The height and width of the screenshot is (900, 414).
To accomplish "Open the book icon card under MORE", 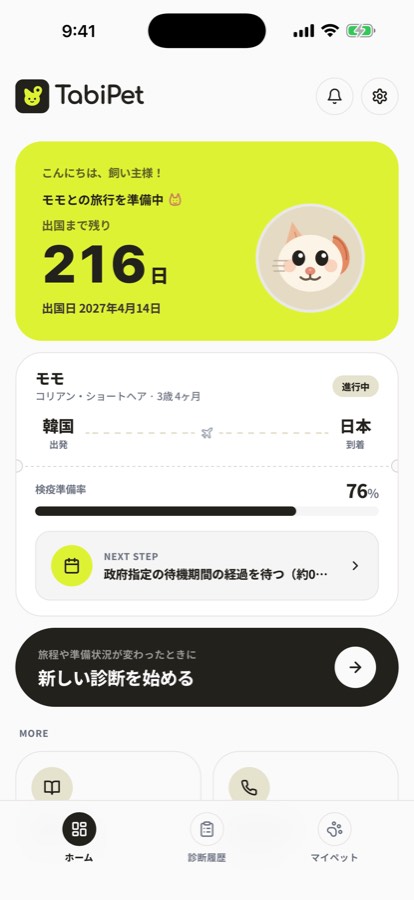I will [x=108, y=776].
